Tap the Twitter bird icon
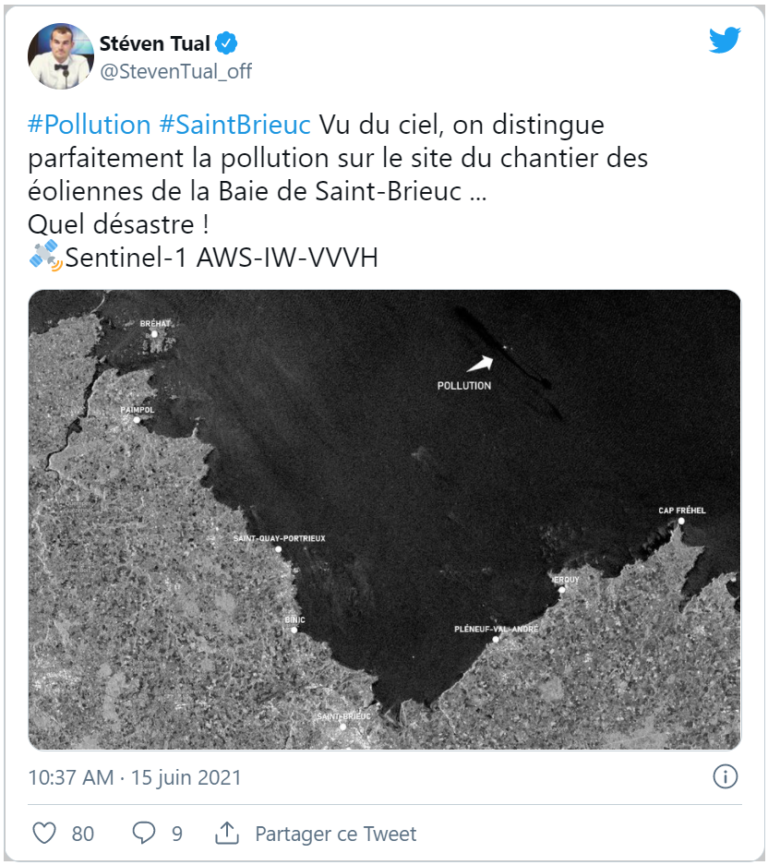Image resolution: width=768 pixels, height=865 pixels. 725,41
